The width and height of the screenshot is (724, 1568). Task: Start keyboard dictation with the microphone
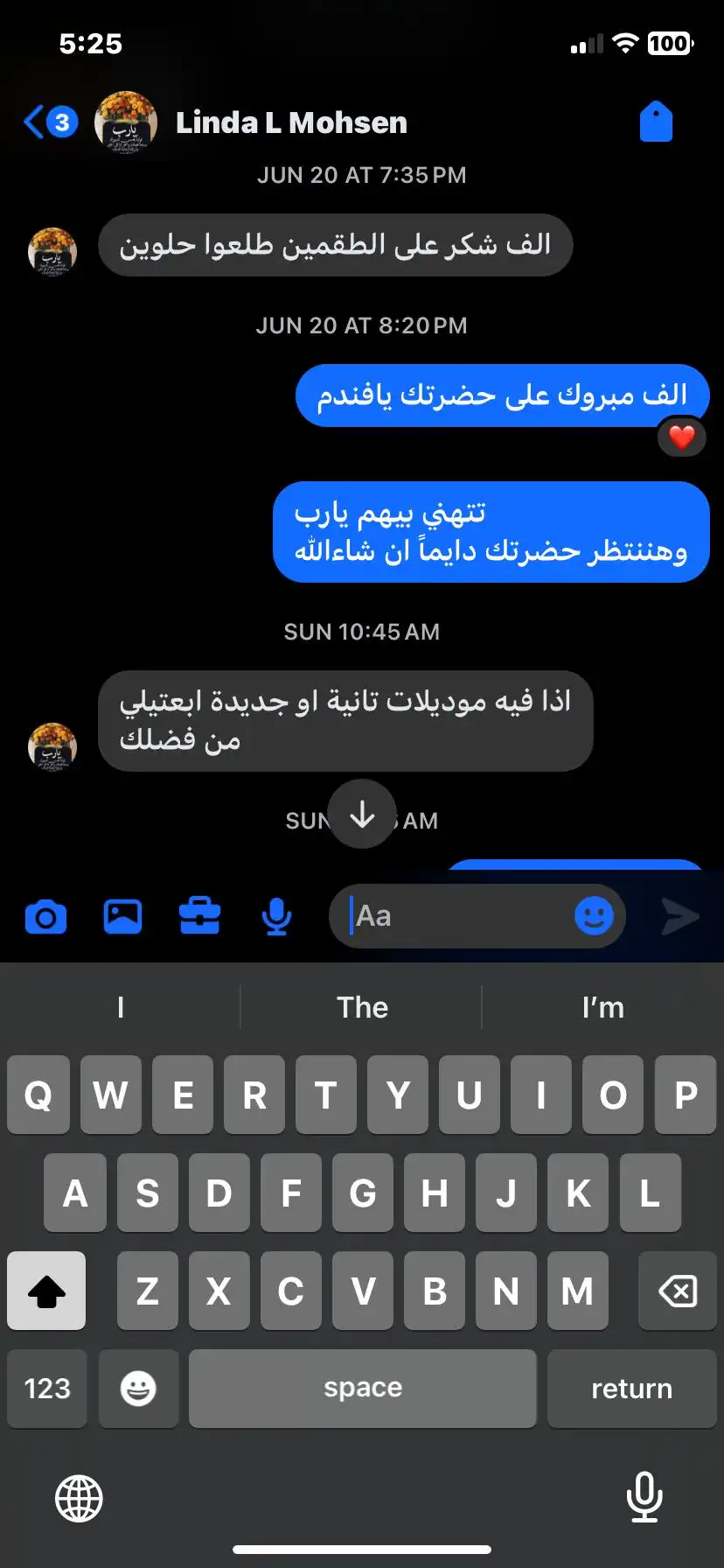pyautogui.click(x=644, y=1497)
